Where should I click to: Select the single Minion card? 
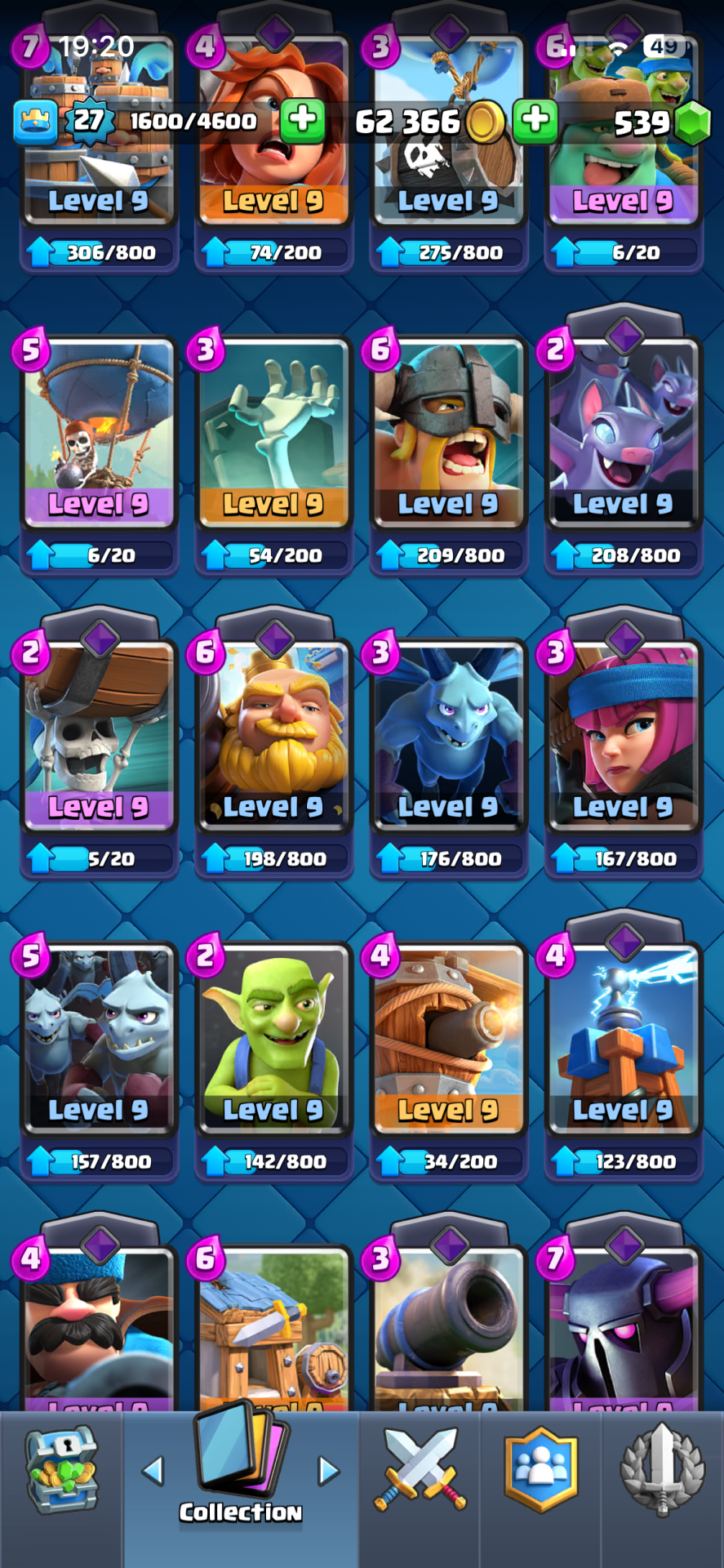click(448, 735)
